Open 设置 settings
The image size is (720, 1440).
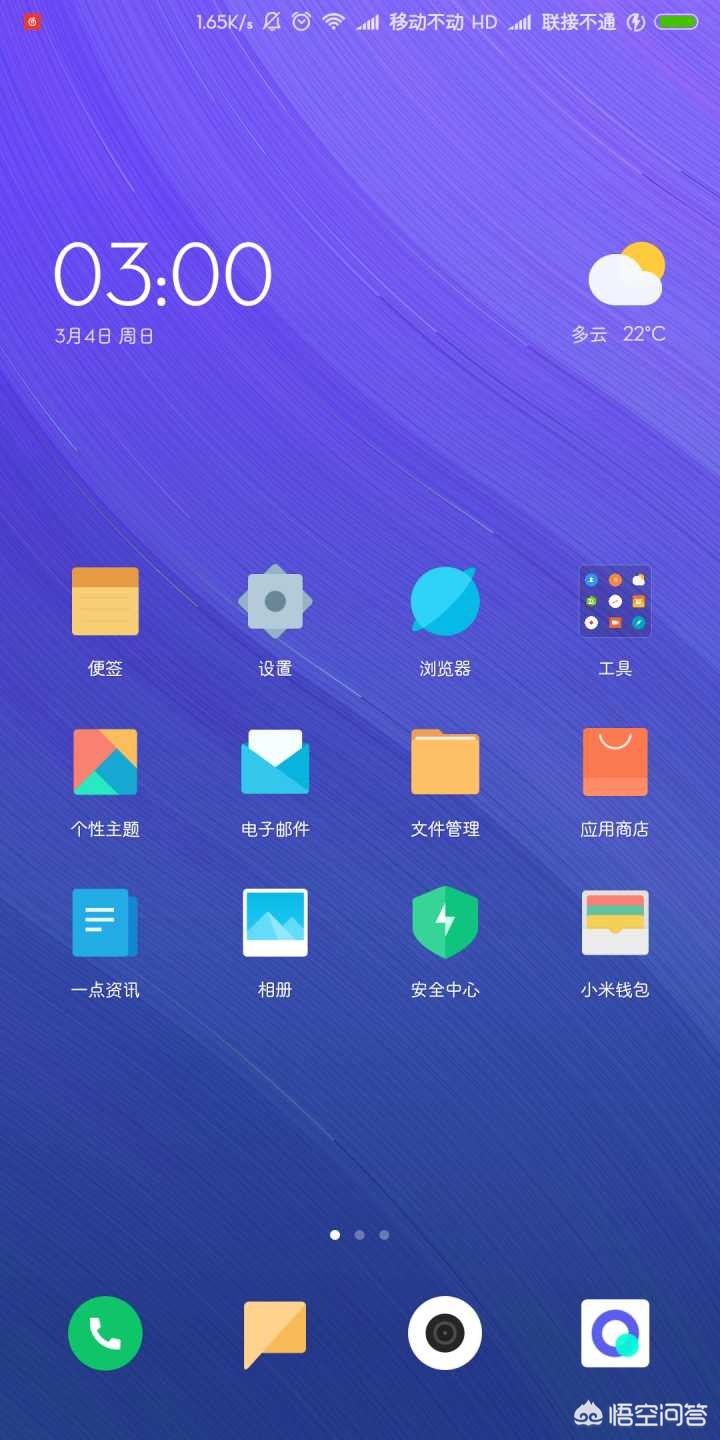275,601
